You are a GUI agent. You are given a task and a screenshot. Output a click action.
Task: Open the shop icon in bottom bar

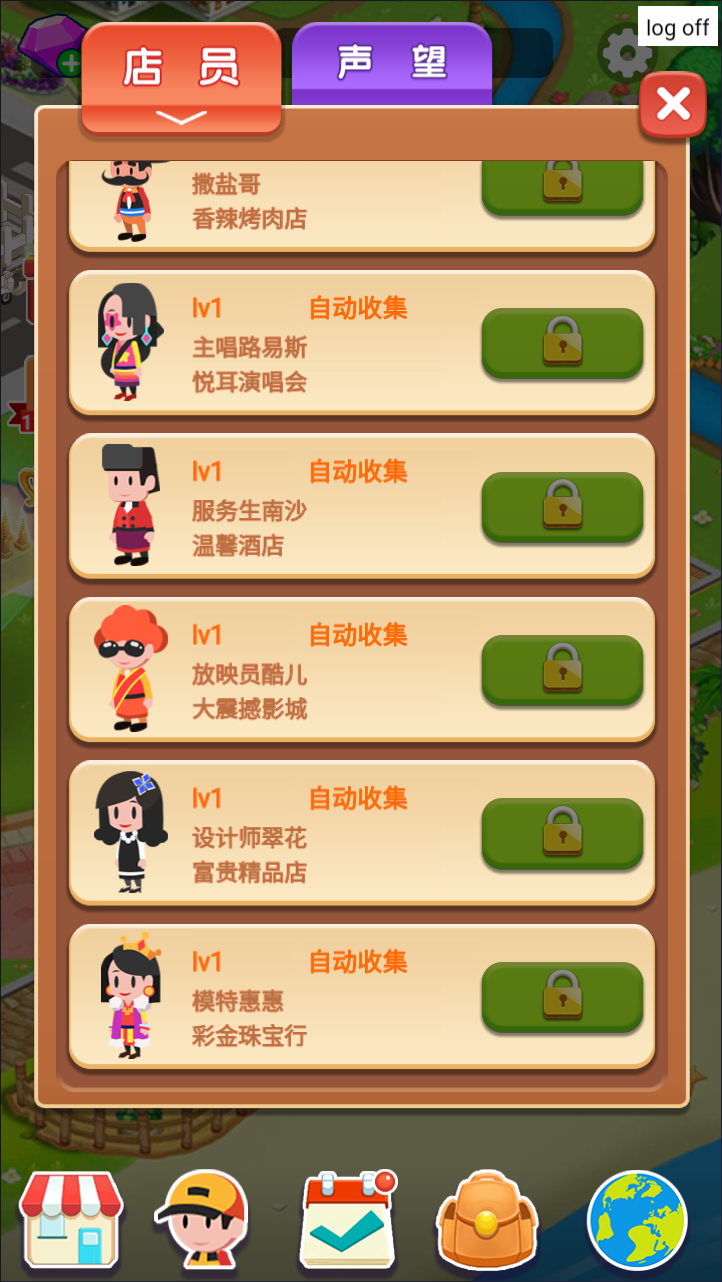tap(71, 1219)
